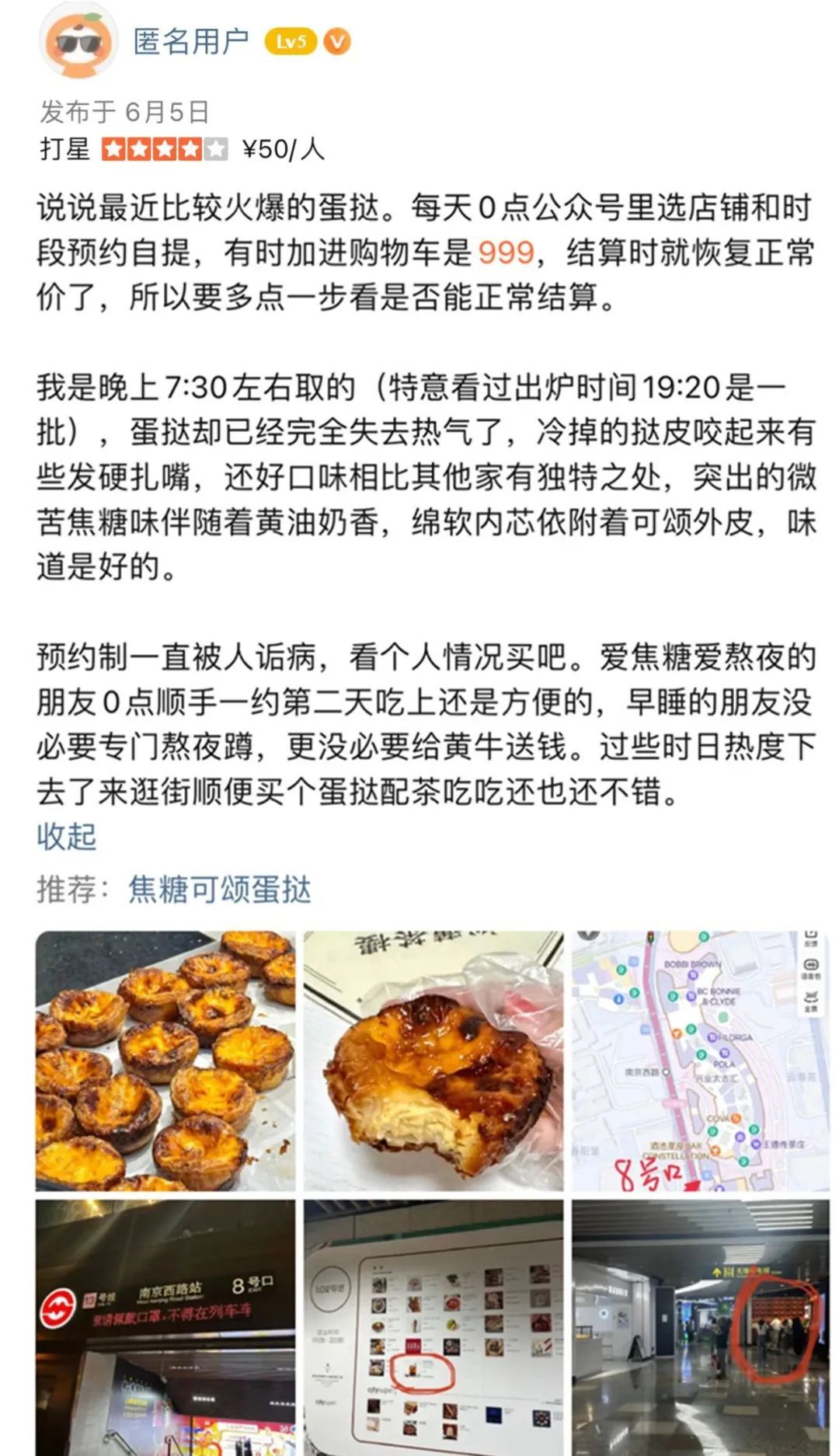Open recommended dish 焦糖可颂蛋挞

click(220, 889)
